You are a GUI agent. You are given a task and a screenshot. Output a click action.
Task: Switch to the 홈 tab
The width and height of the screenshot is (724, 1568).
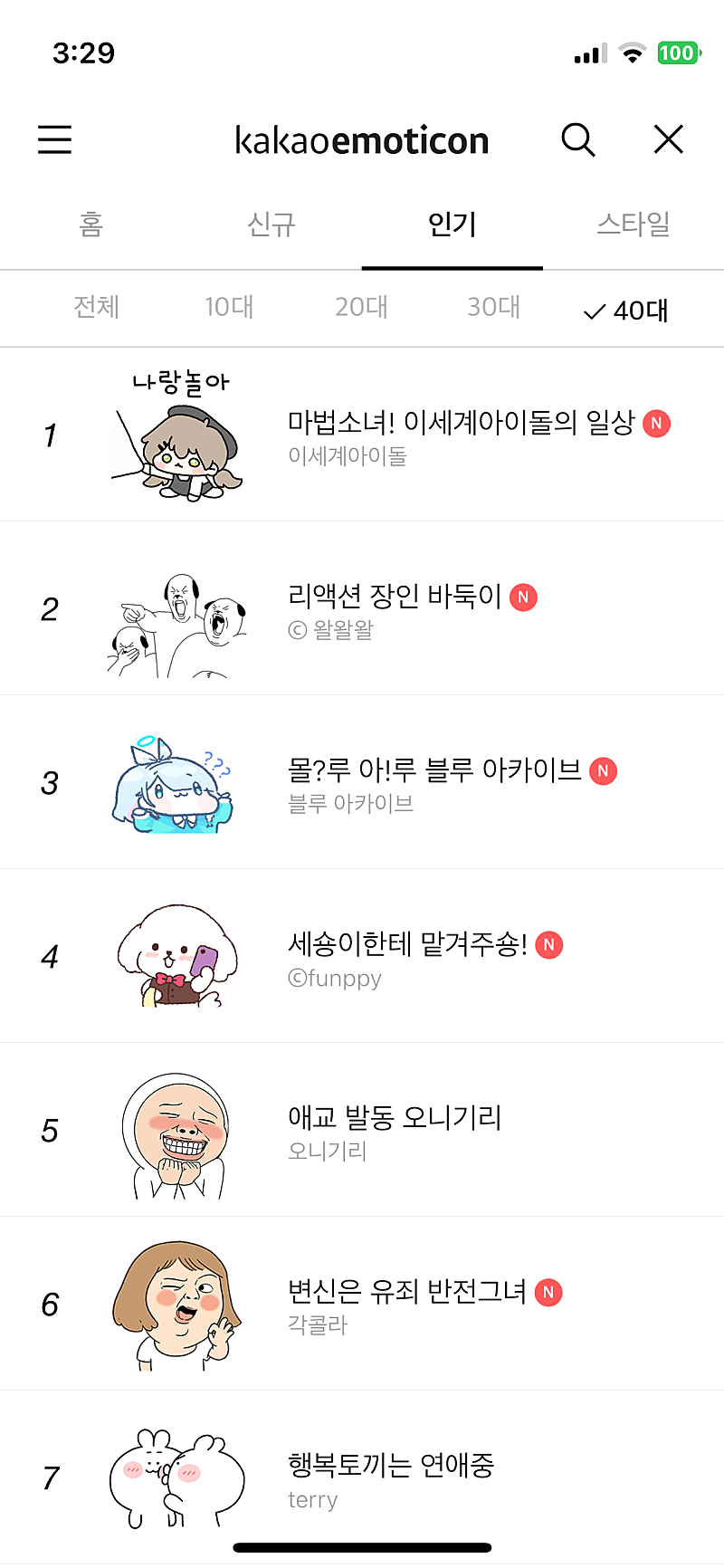pyautogui.click(x=90, y=225)
